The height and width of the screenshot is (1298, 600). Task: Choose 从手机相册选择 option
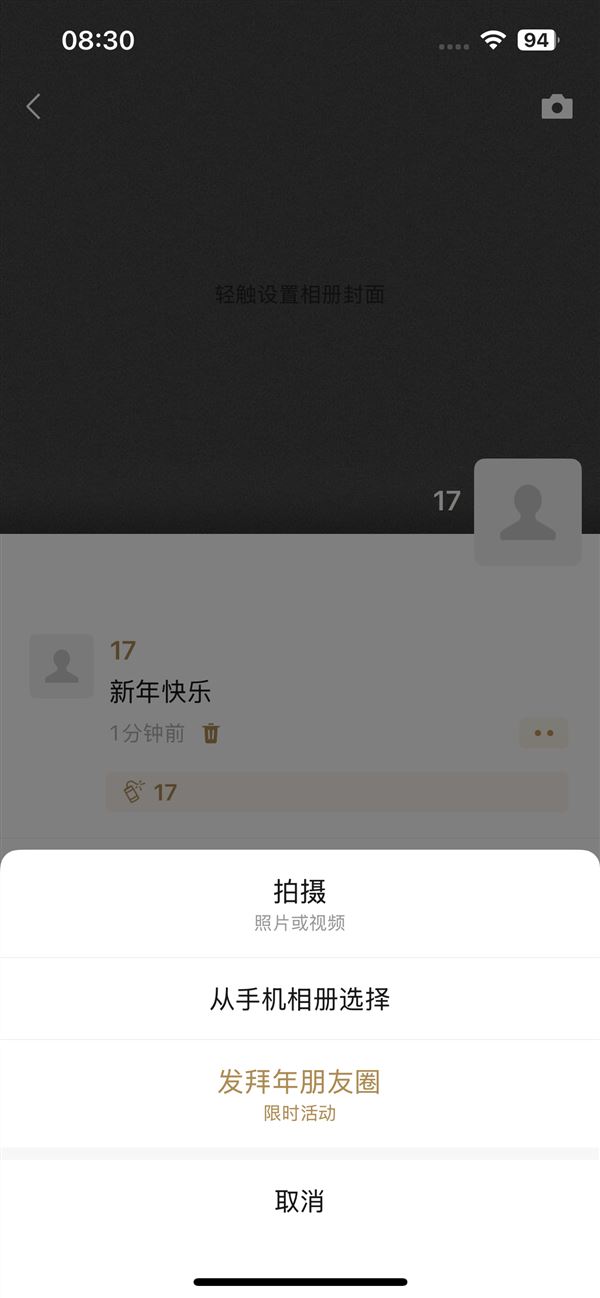pos(300,998)
